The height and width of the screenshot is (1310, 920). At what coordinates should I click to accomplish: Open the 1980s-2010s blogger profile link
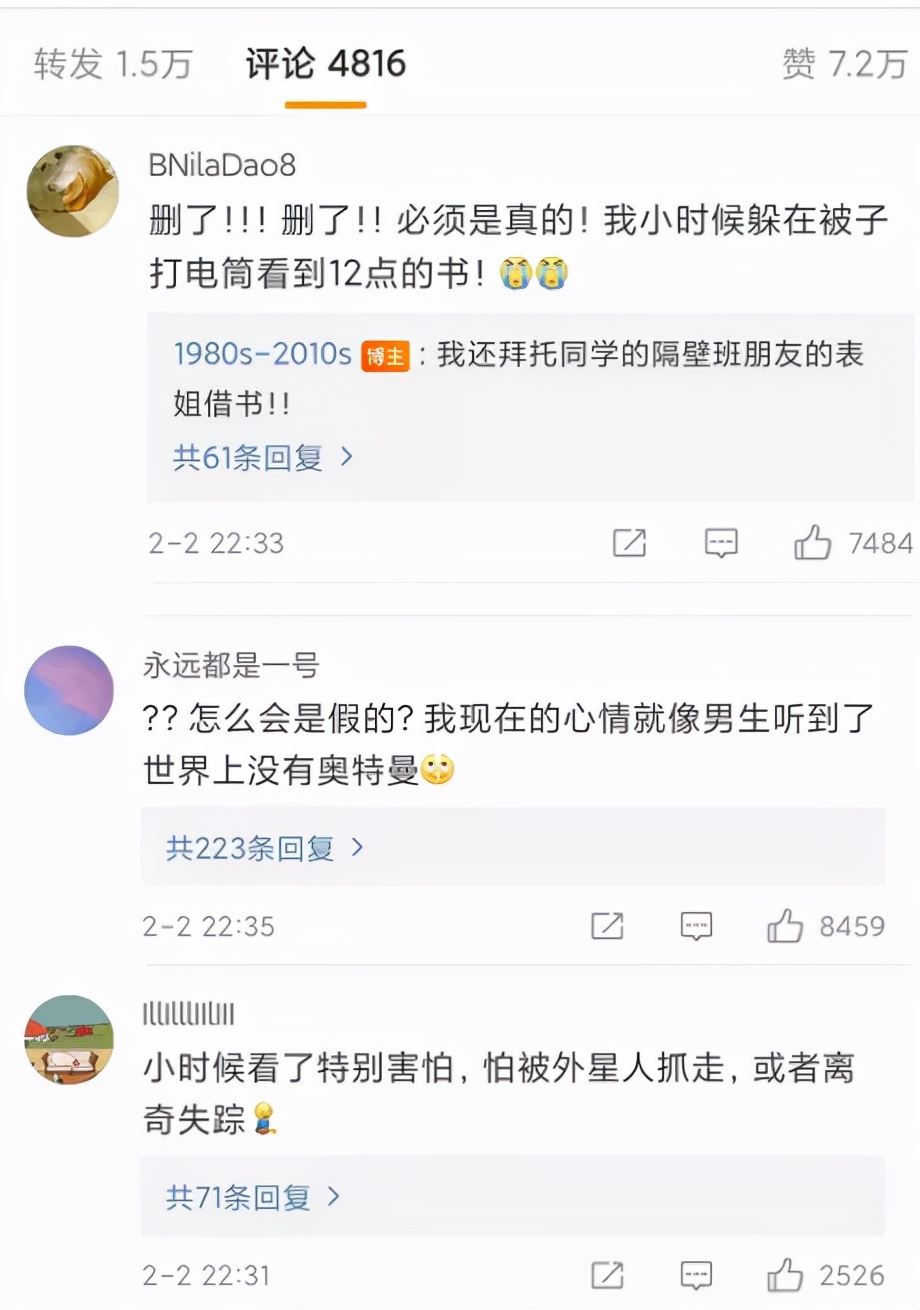click(262, 354)
